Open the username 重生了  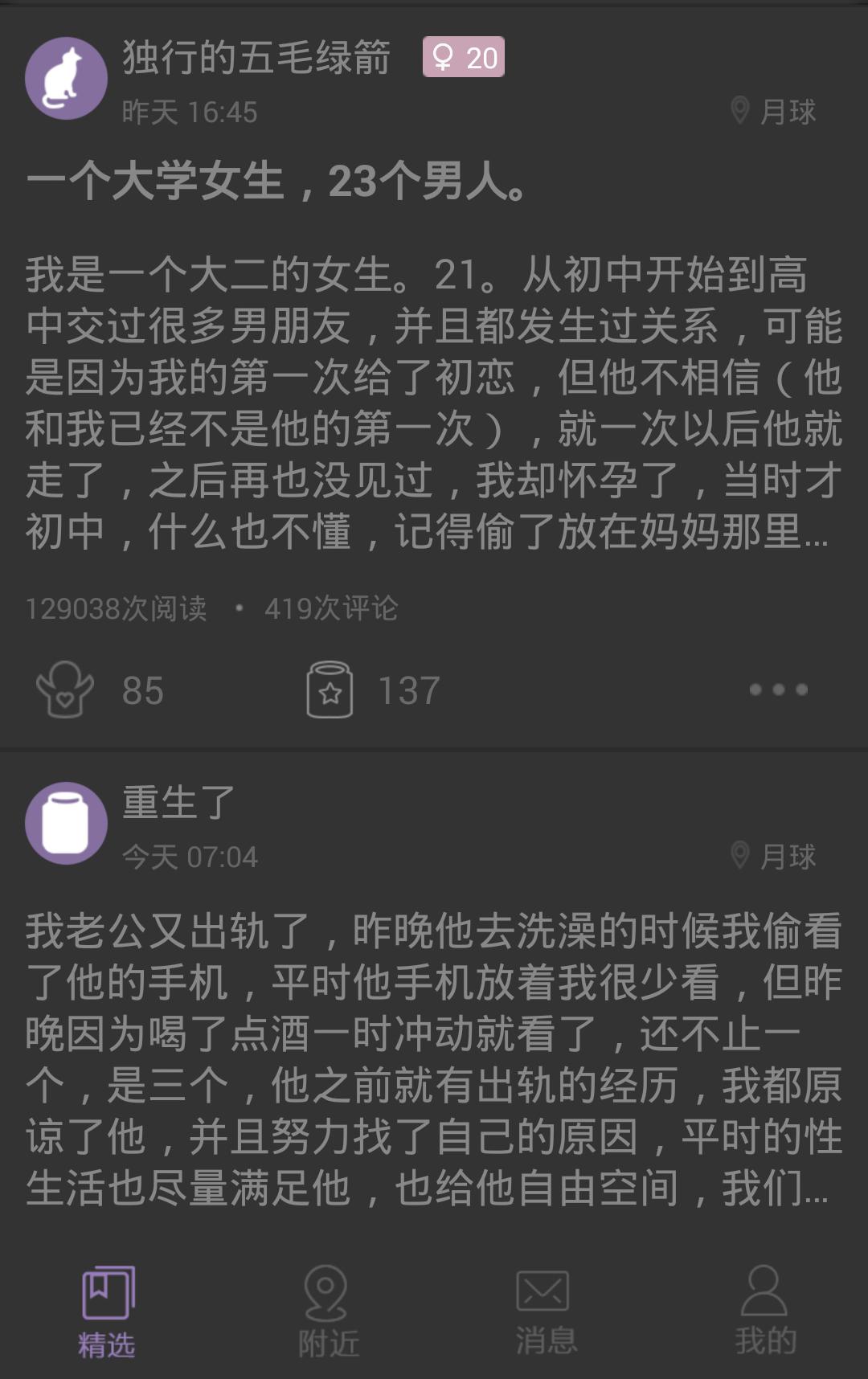178,802
